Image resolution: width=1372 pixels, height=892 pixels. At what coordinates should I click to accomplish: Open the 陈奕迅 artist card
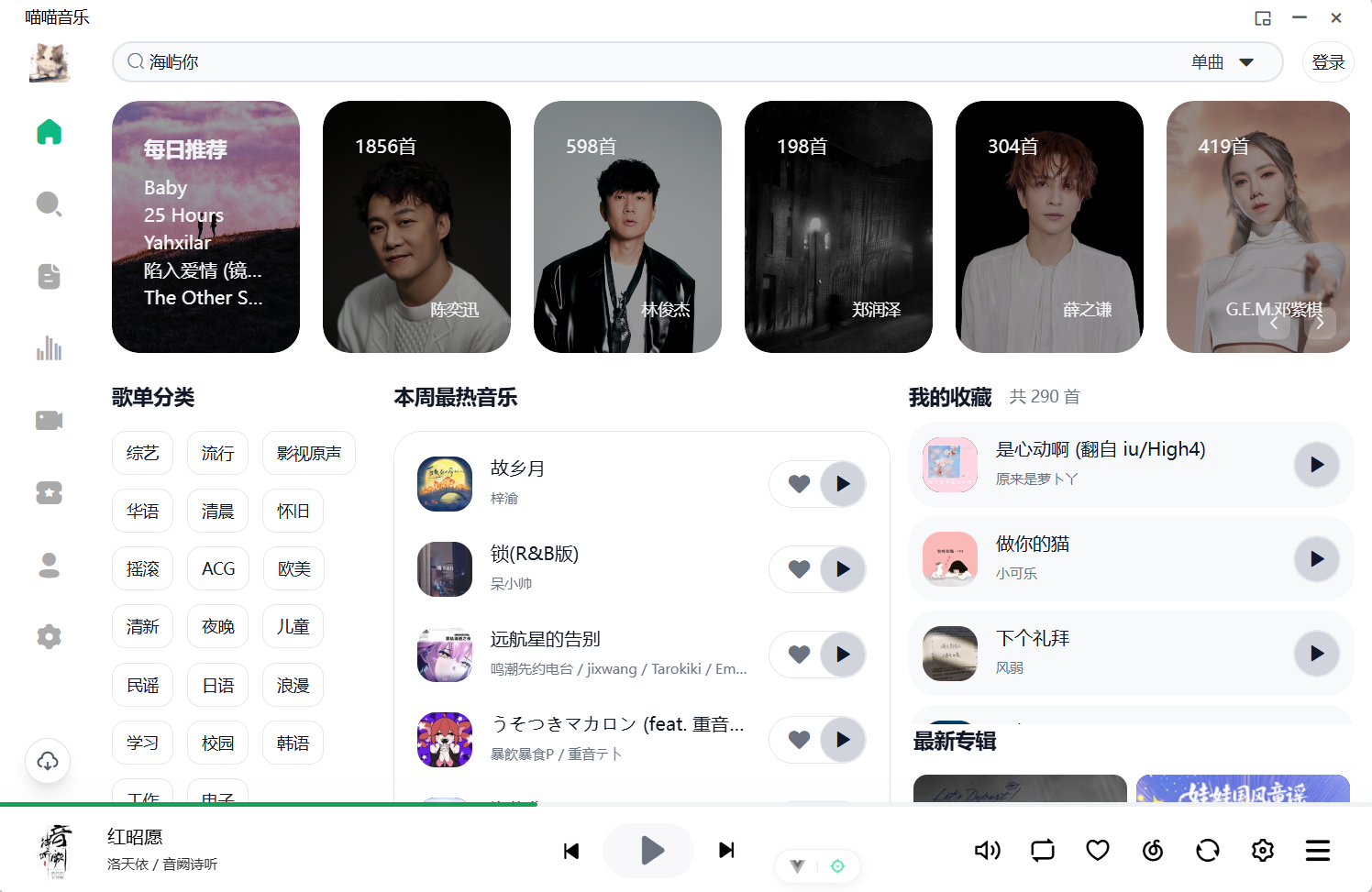[x=416, y=226]
